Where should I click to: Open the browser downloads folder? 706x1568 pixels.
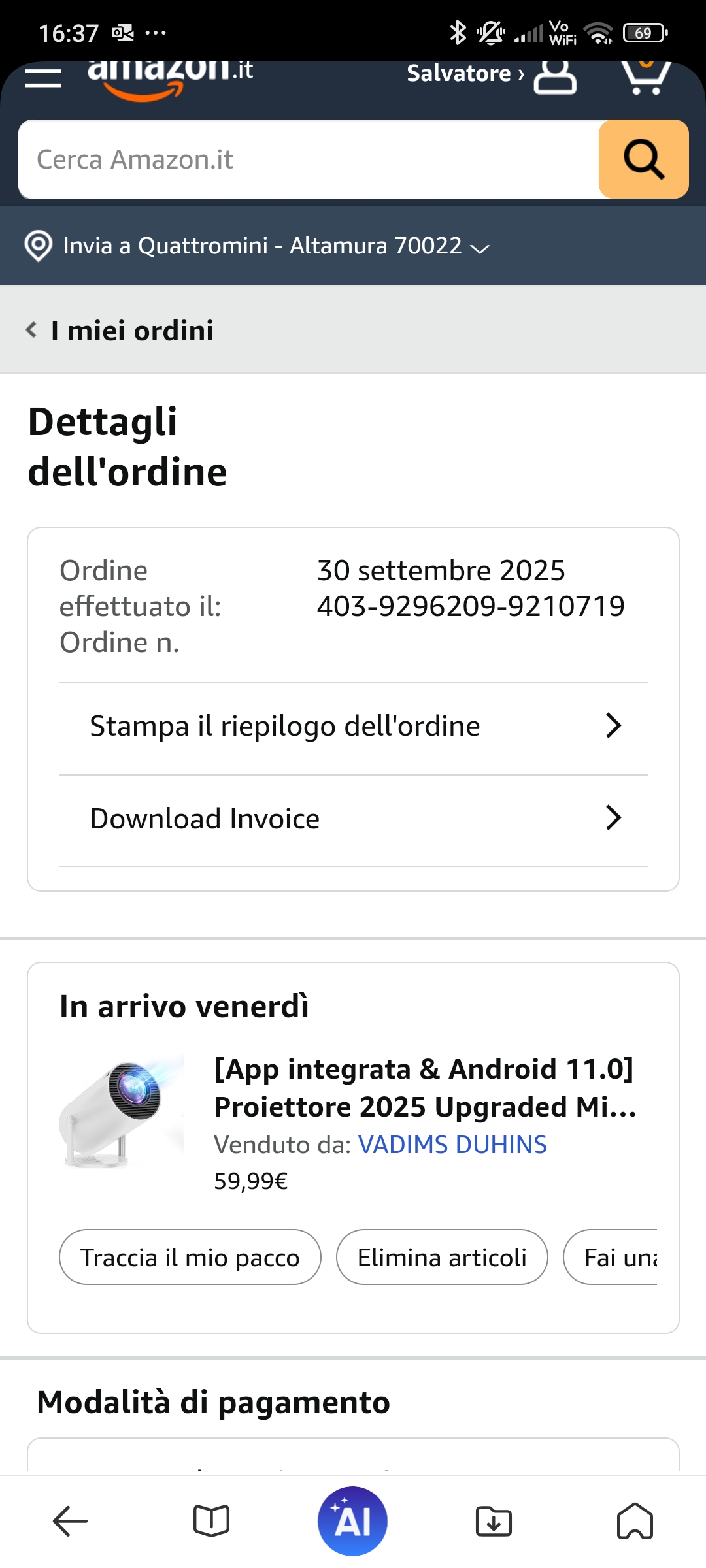[494, 1521]
